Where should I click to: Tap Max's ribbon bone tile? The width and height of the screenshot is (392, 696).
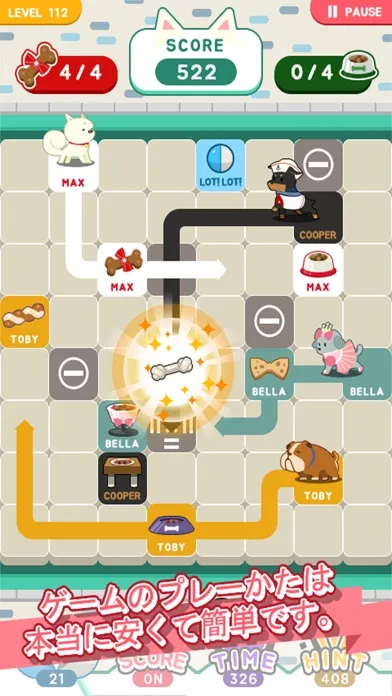pyautogui.click(x=122, y=270)
